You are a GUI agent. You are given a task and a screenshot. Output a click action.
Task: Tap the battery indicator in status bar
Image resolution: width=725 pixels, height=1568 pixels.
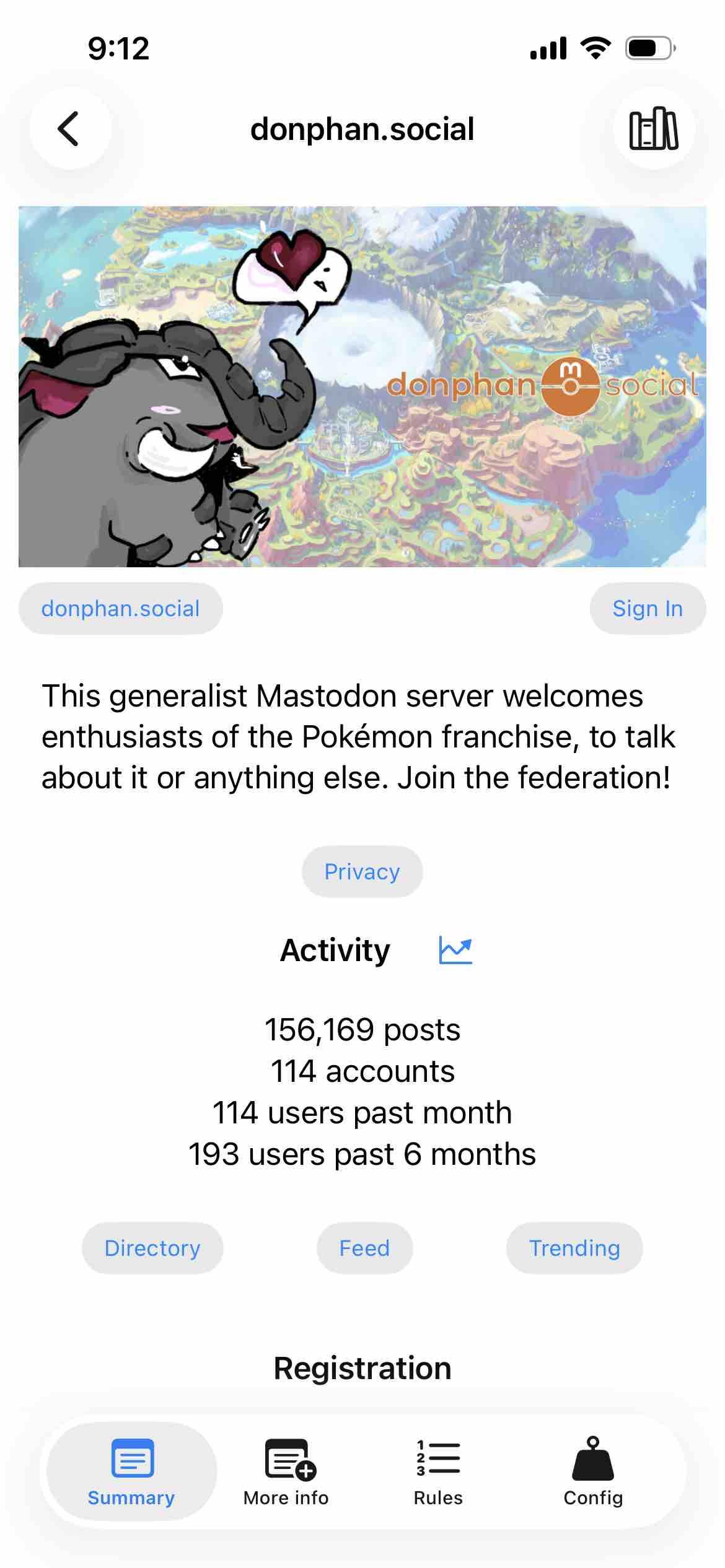[x=645, y=47]
